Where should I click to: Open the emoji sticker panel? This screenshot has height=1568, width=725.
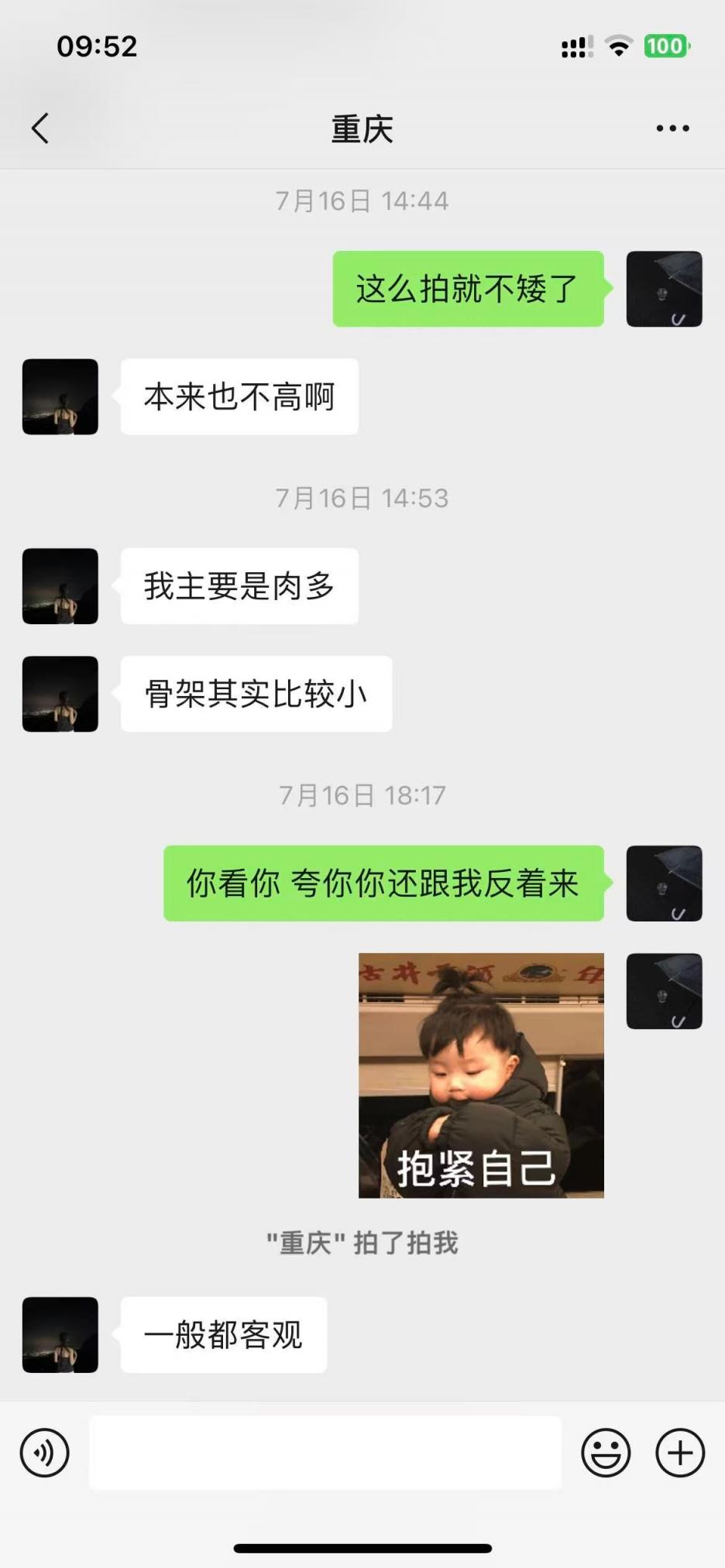coord(606,1453)
